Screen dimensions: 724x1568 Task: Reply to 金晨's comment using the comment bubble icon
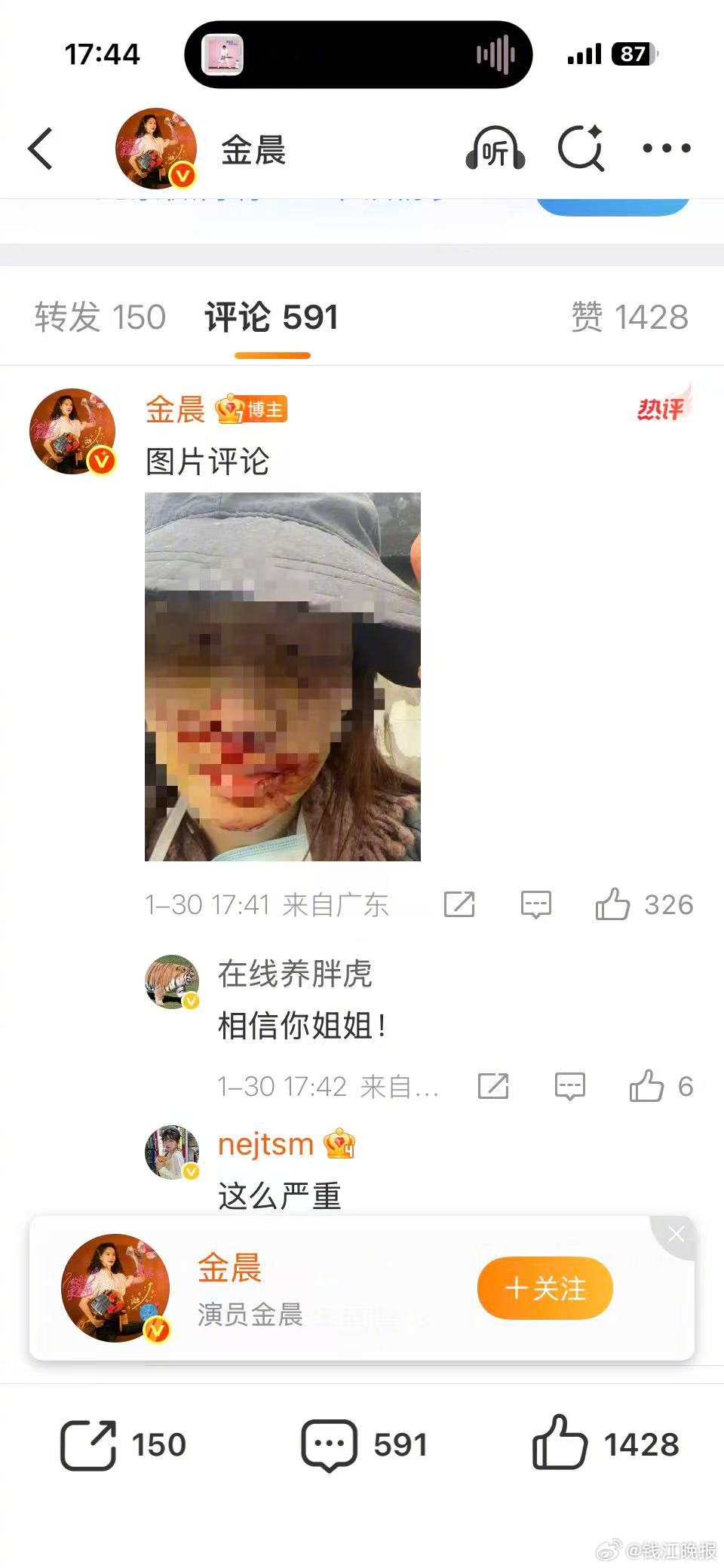534,904
